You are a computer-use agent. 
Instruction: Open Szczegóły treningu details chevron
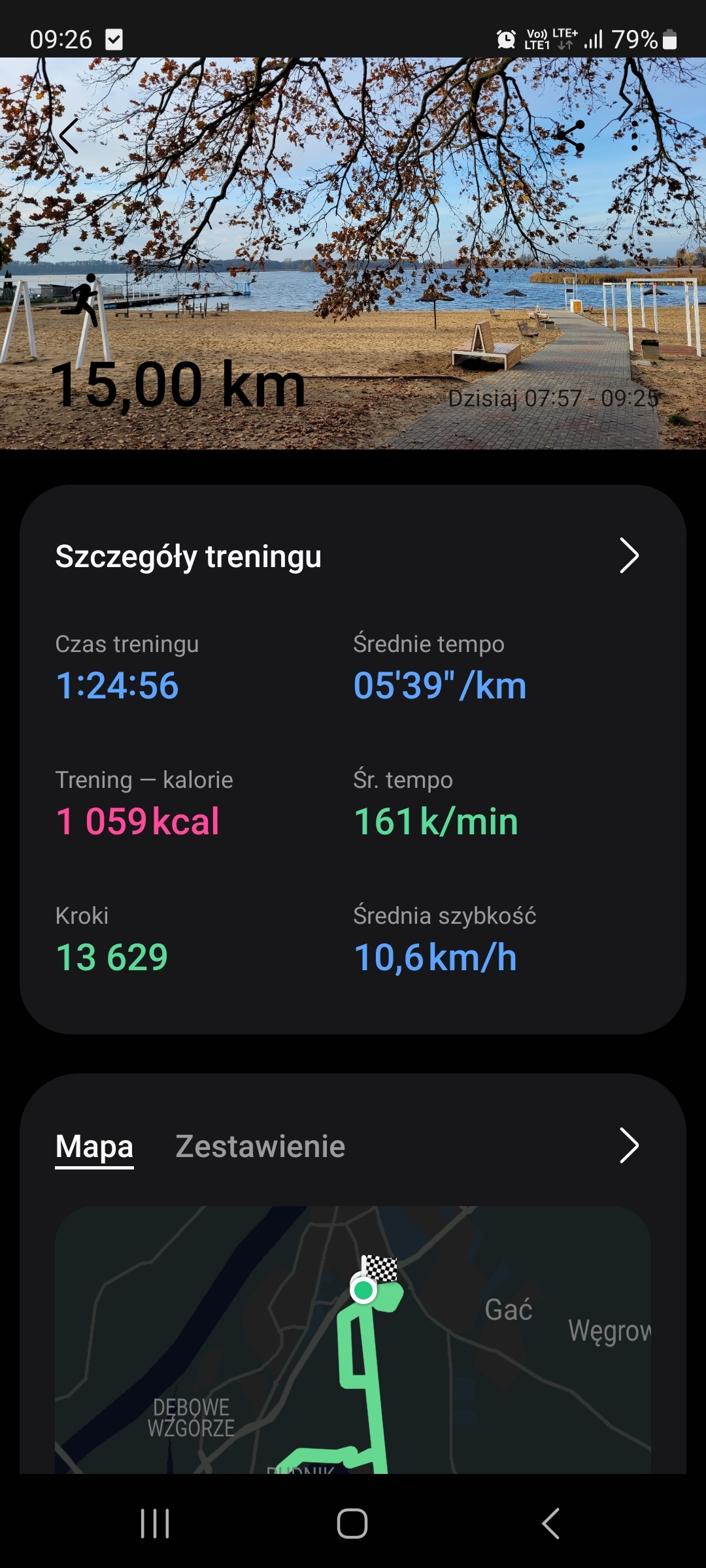(628, 556)
